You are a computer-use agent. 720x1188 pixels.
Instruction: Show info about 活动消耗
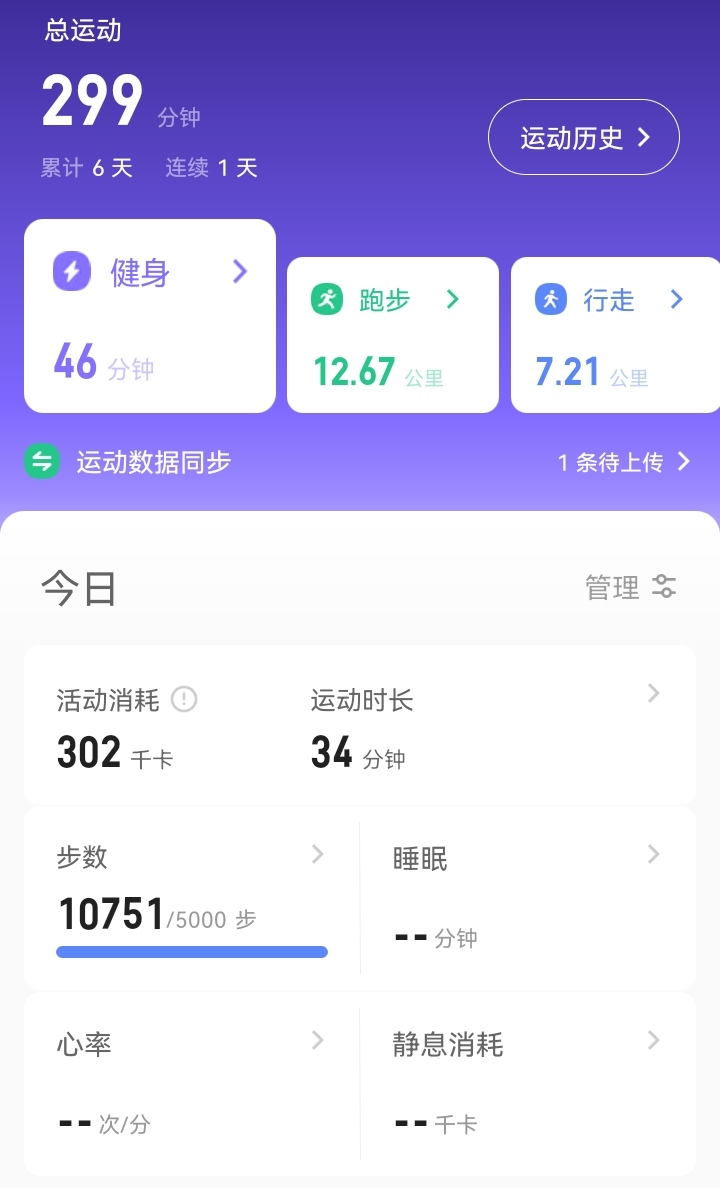(x=184, y=700)
